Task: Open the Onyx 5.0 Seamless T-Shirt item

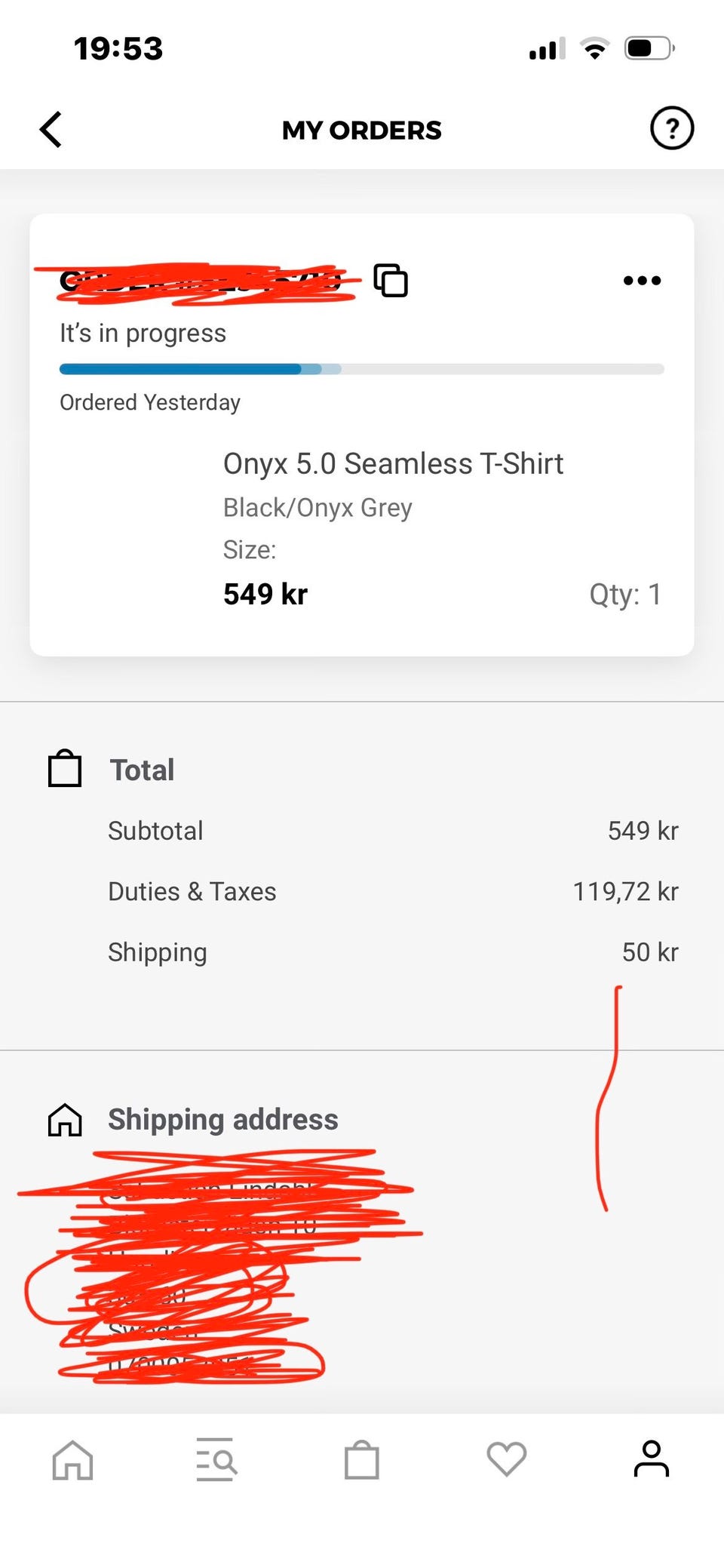Action: (x=393, y=464)
